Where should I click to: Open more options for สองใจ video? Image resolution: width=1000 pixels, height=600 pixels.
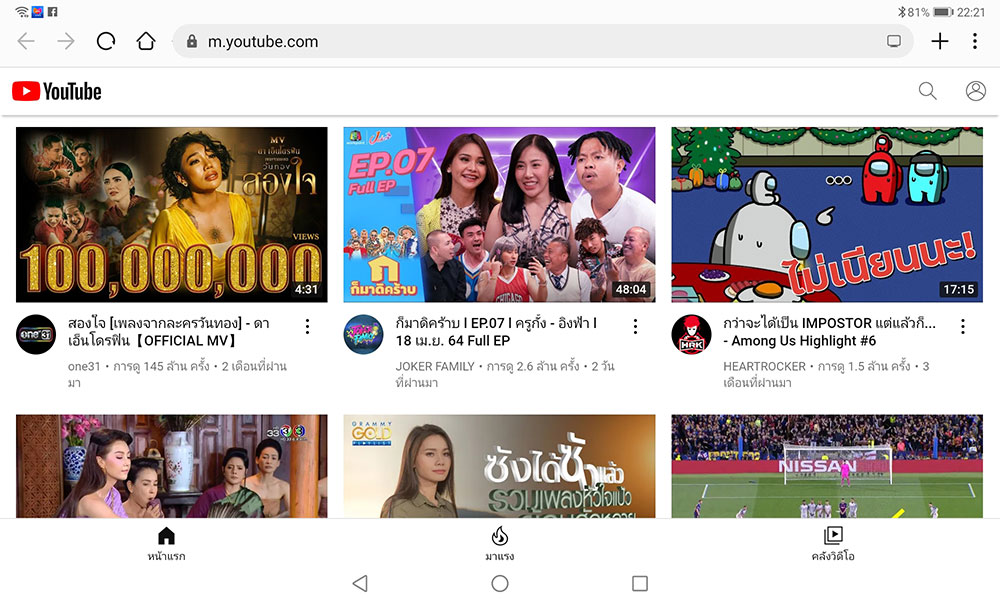[x=307, y=327]
